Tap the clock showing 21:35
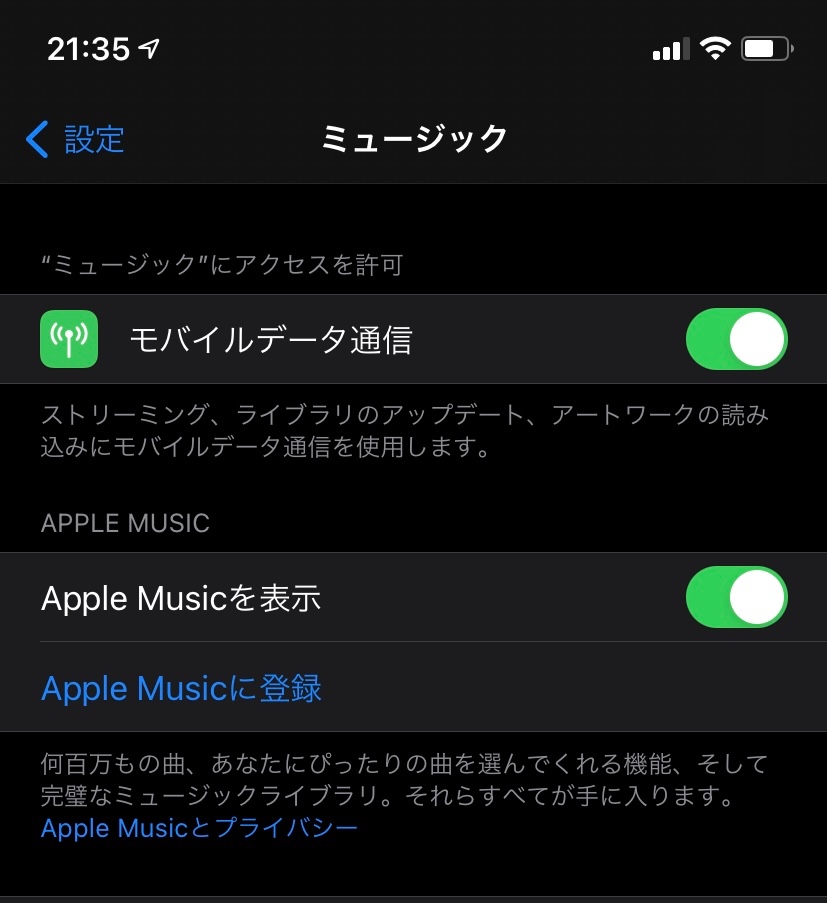This screenshot has height=903, width=827. coord(88,48)
